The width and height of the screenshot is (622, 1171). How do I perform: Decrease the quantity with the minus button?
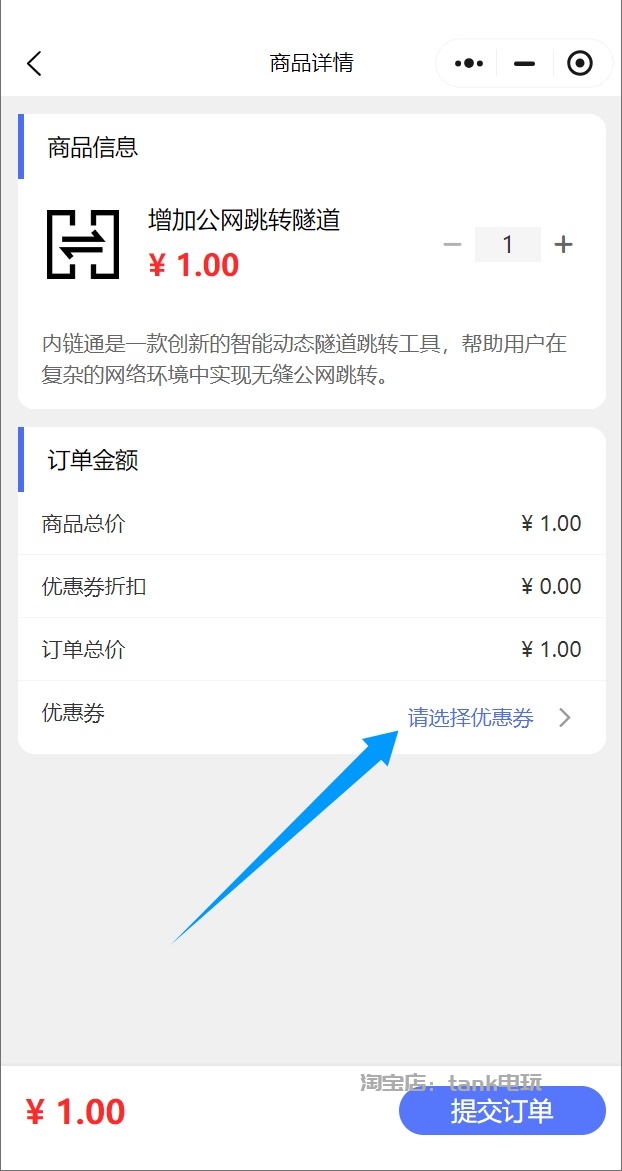pyautogui.click(x=452, y=245)
